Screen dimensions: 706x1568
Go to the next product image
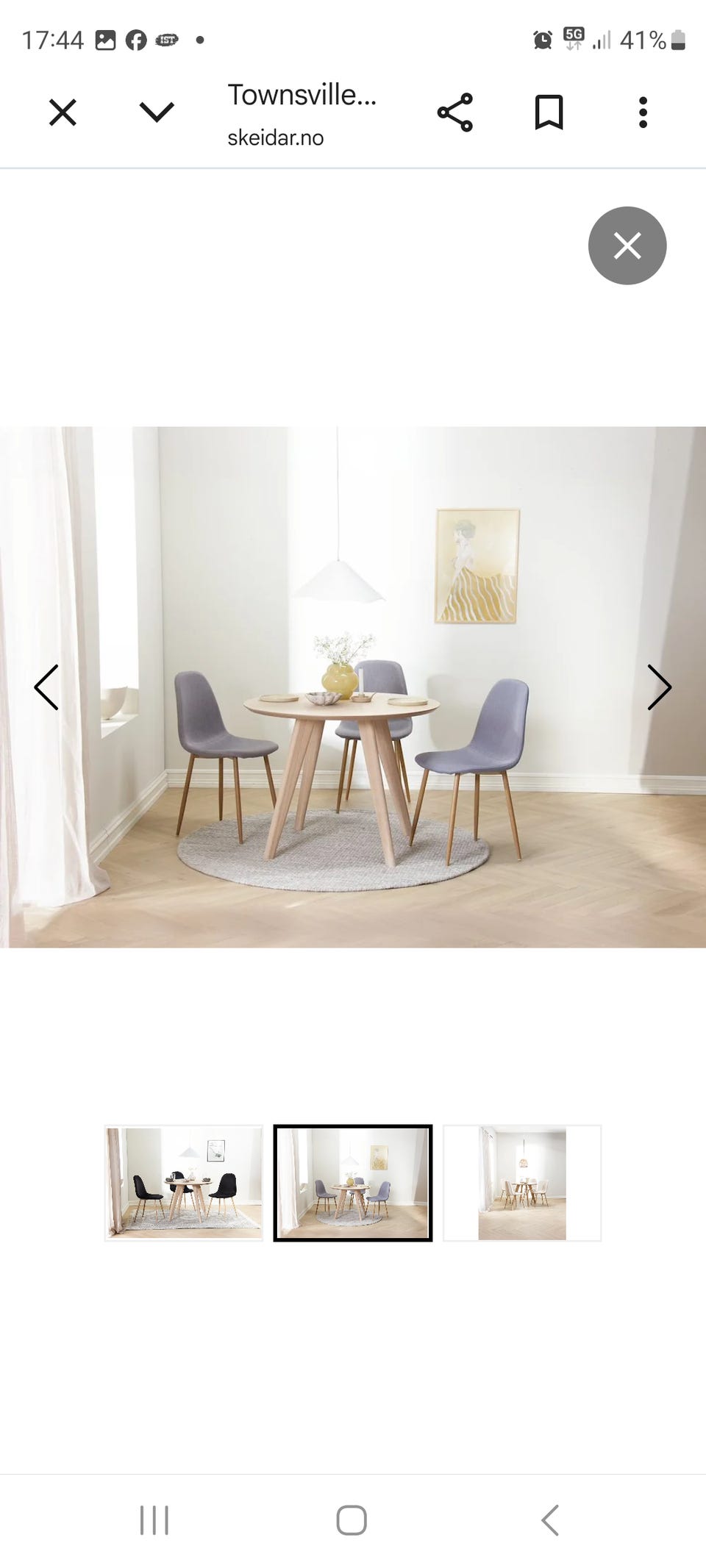[660, 687]
